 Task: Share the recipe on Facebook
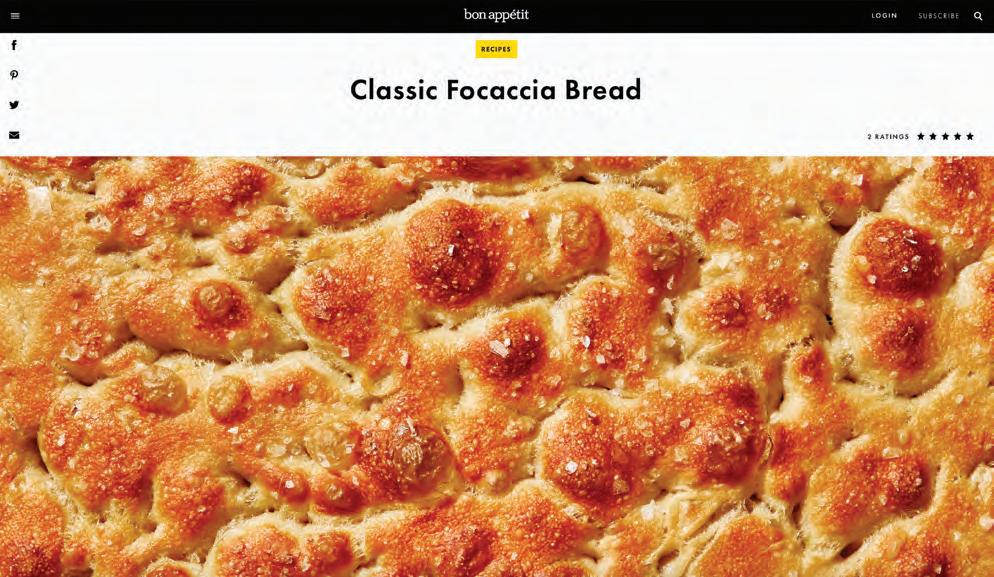[x=14, y=45]
